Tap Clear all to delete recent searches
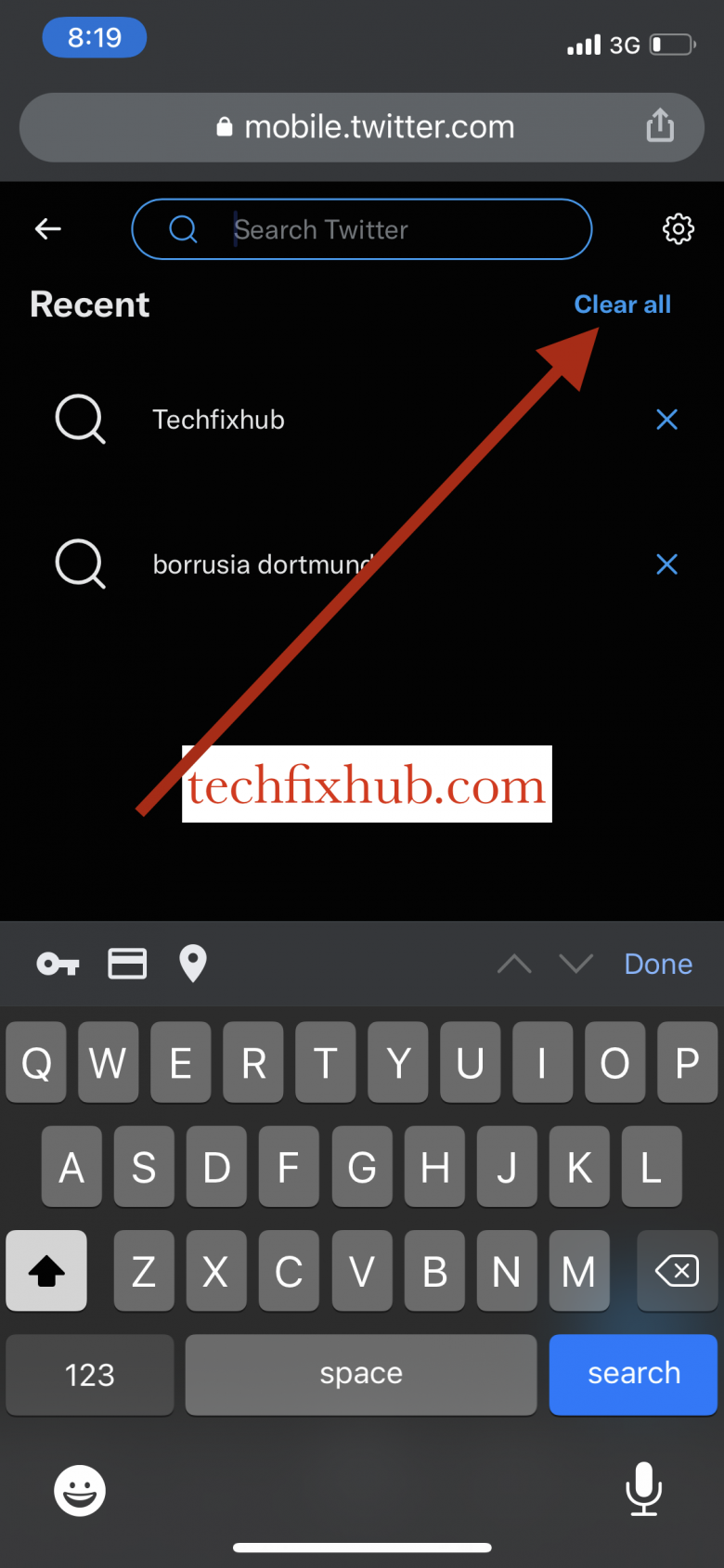This screenshot has width=724, height=1568. tap(622, 304)
